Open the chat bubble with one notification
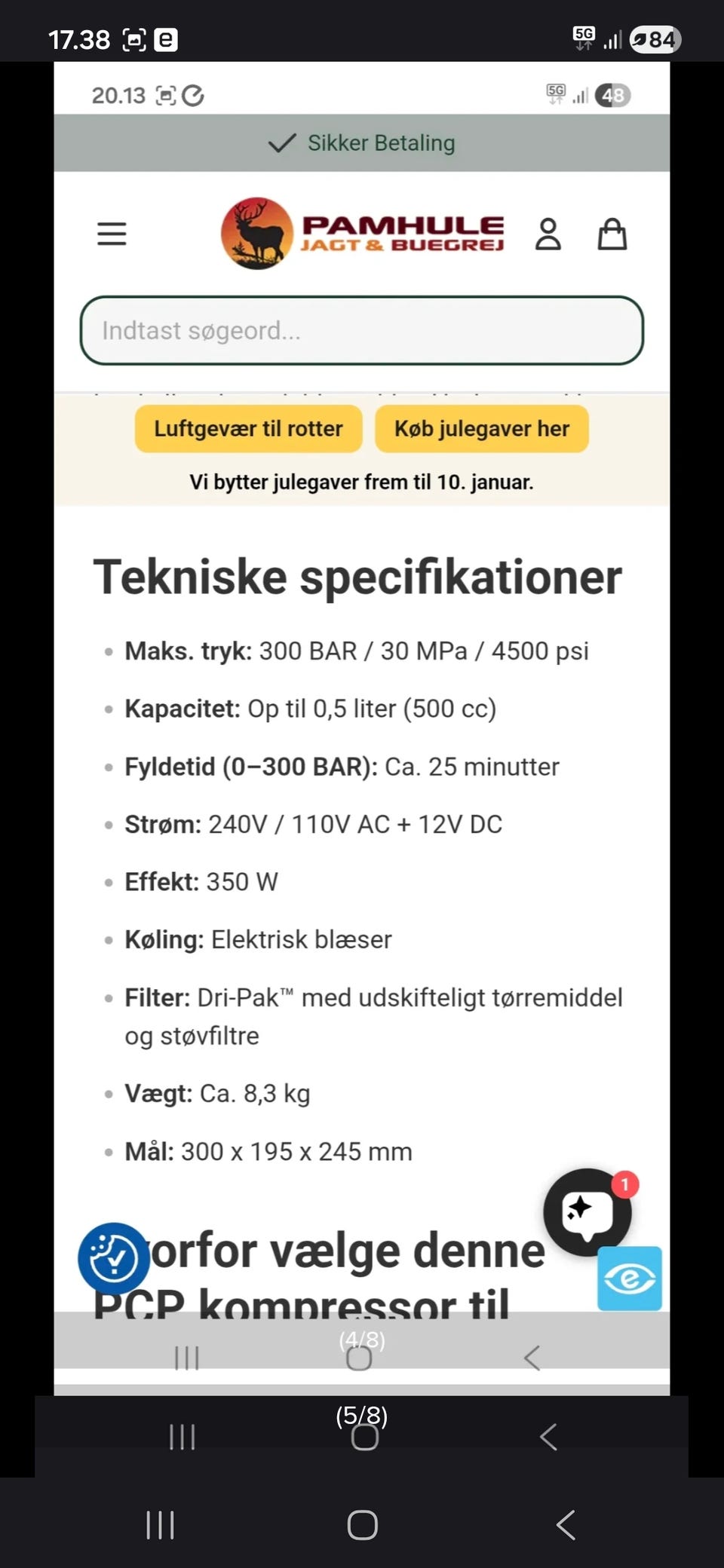The width and height of the screenshot is (724, 1568). tap(587, 1211)
